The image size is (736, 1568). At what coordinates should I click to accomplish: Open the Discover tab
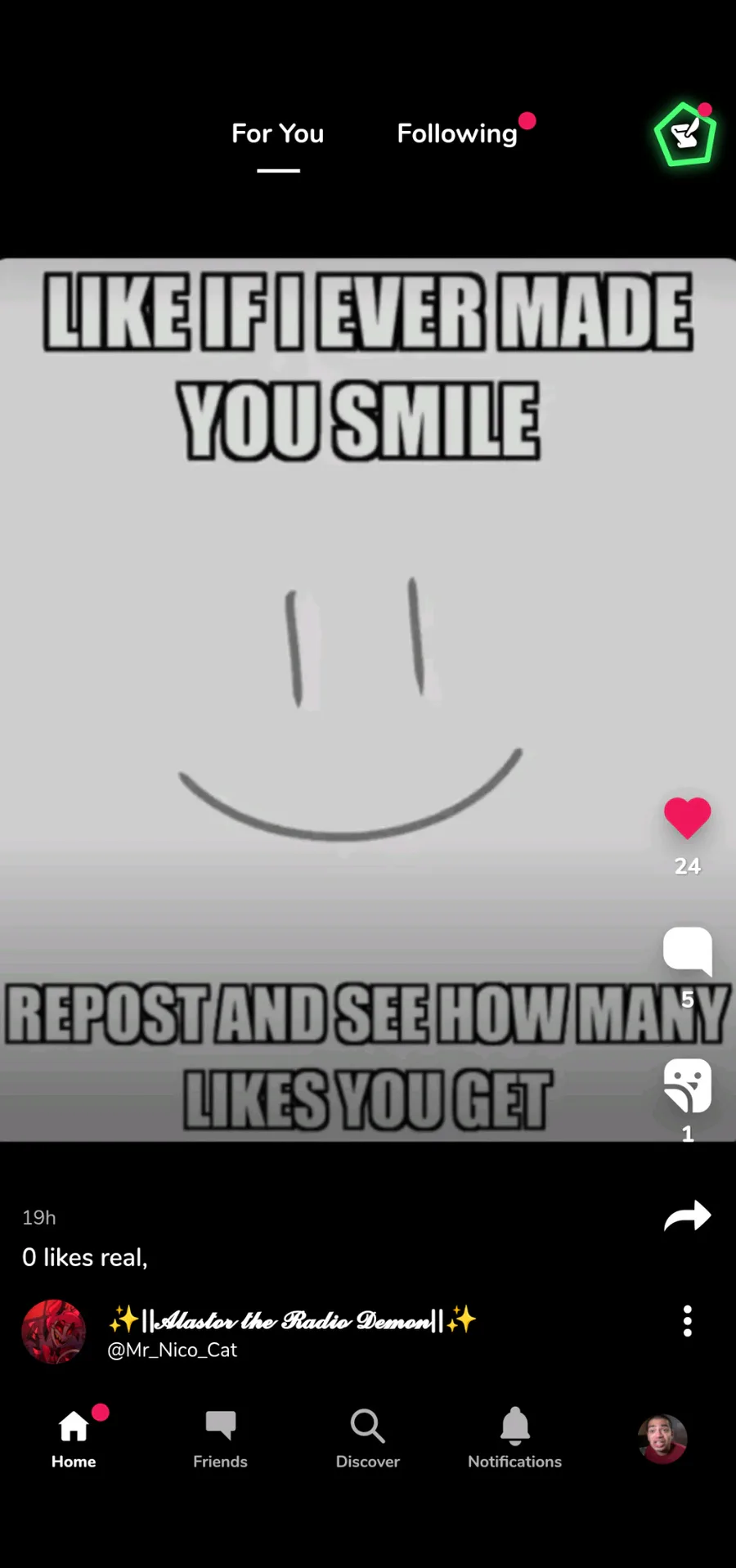pyautogui.click(x=367, y=1439)
